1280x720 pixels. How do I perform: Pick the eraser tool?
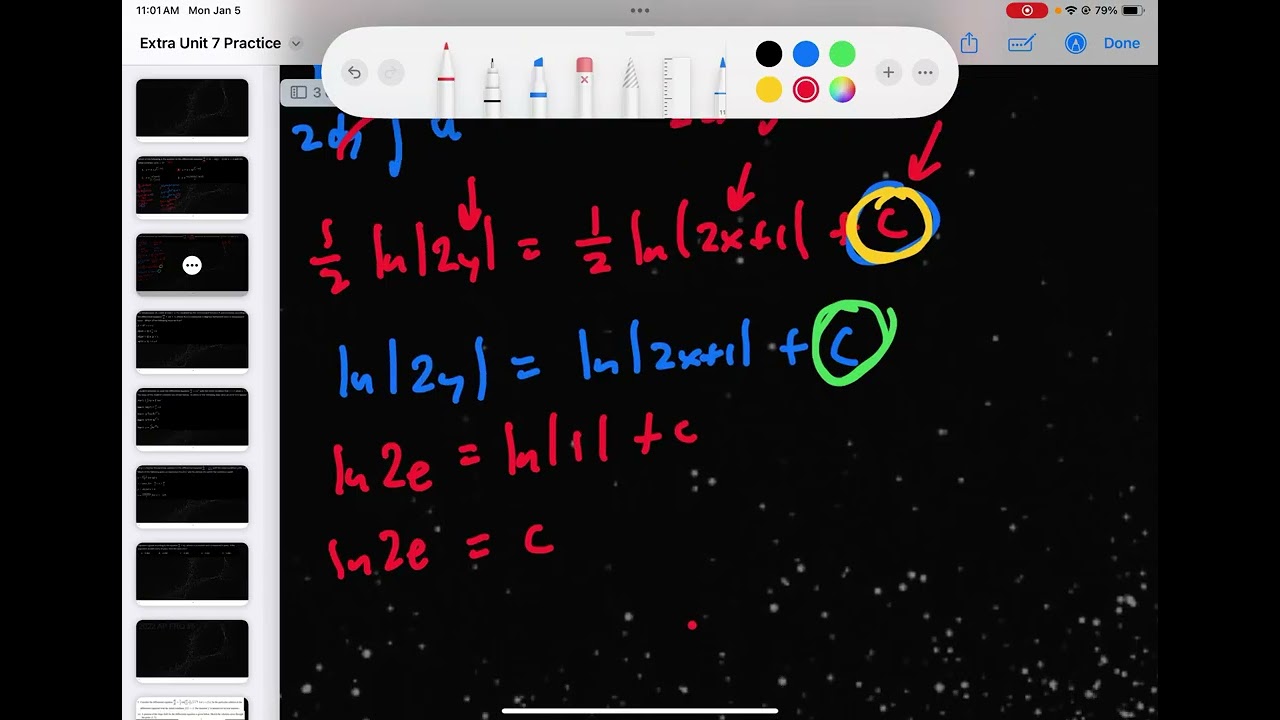[x=584, y=85]
